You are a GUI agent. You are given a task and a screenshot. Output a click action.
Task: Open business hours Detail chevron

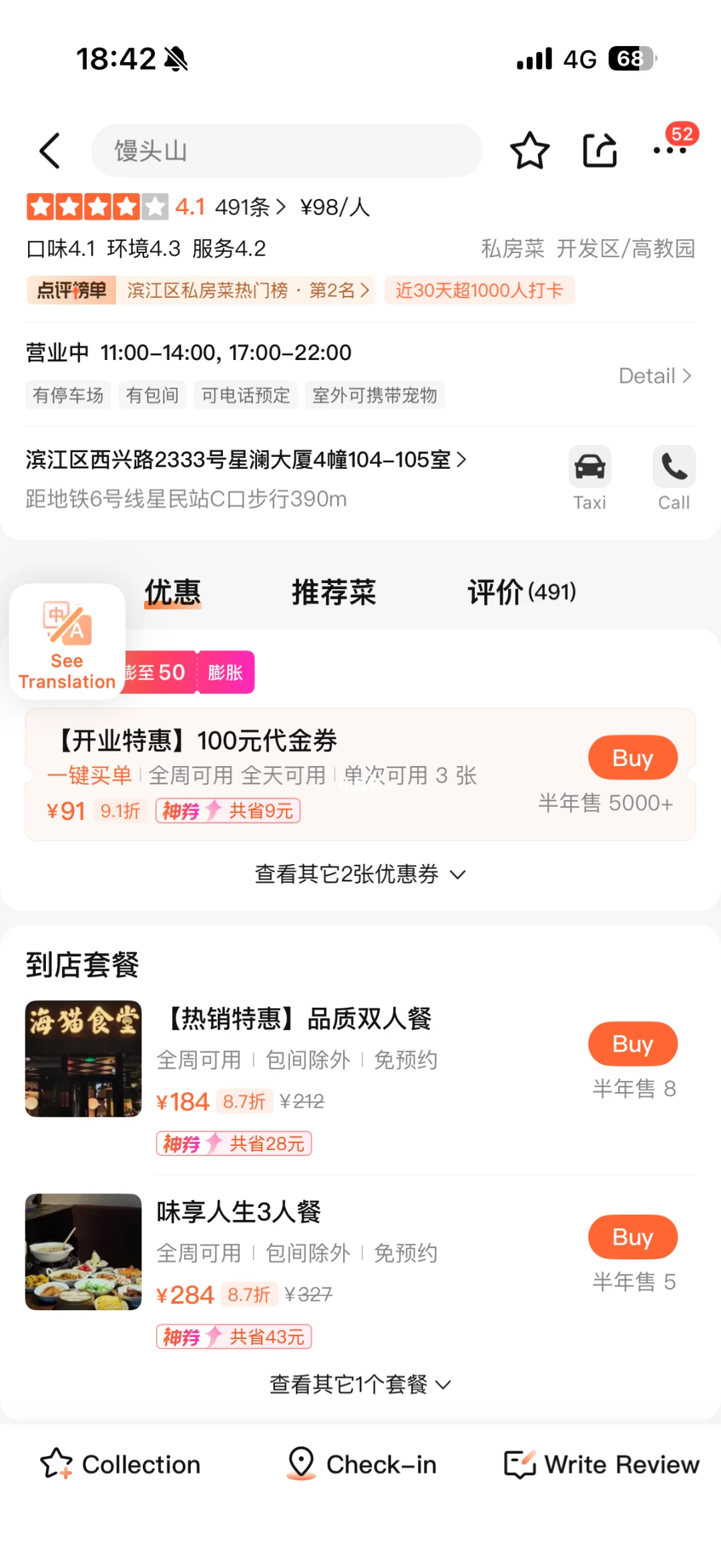click(x=655, y=376)
